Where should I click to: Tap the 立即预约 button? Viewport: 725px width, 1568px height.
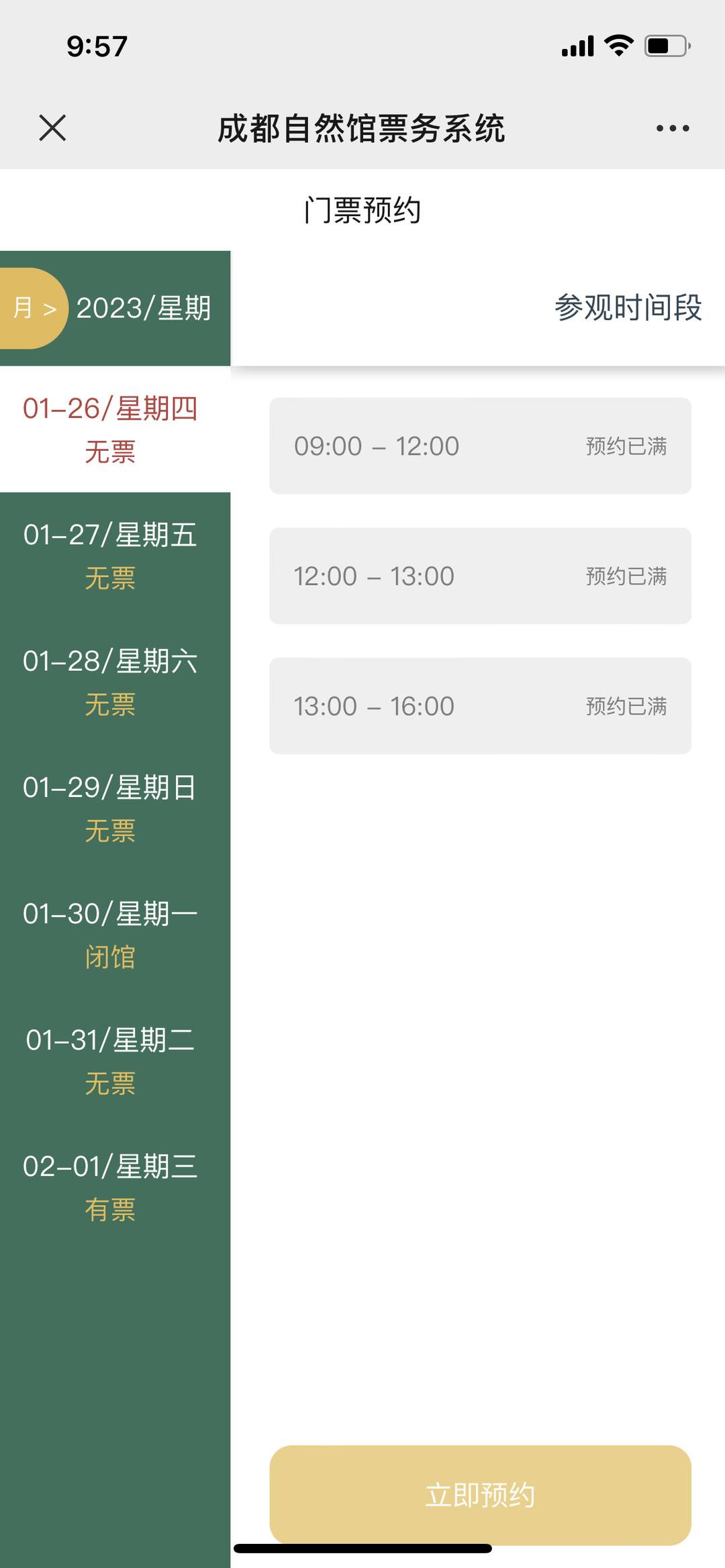point(480,1495)
